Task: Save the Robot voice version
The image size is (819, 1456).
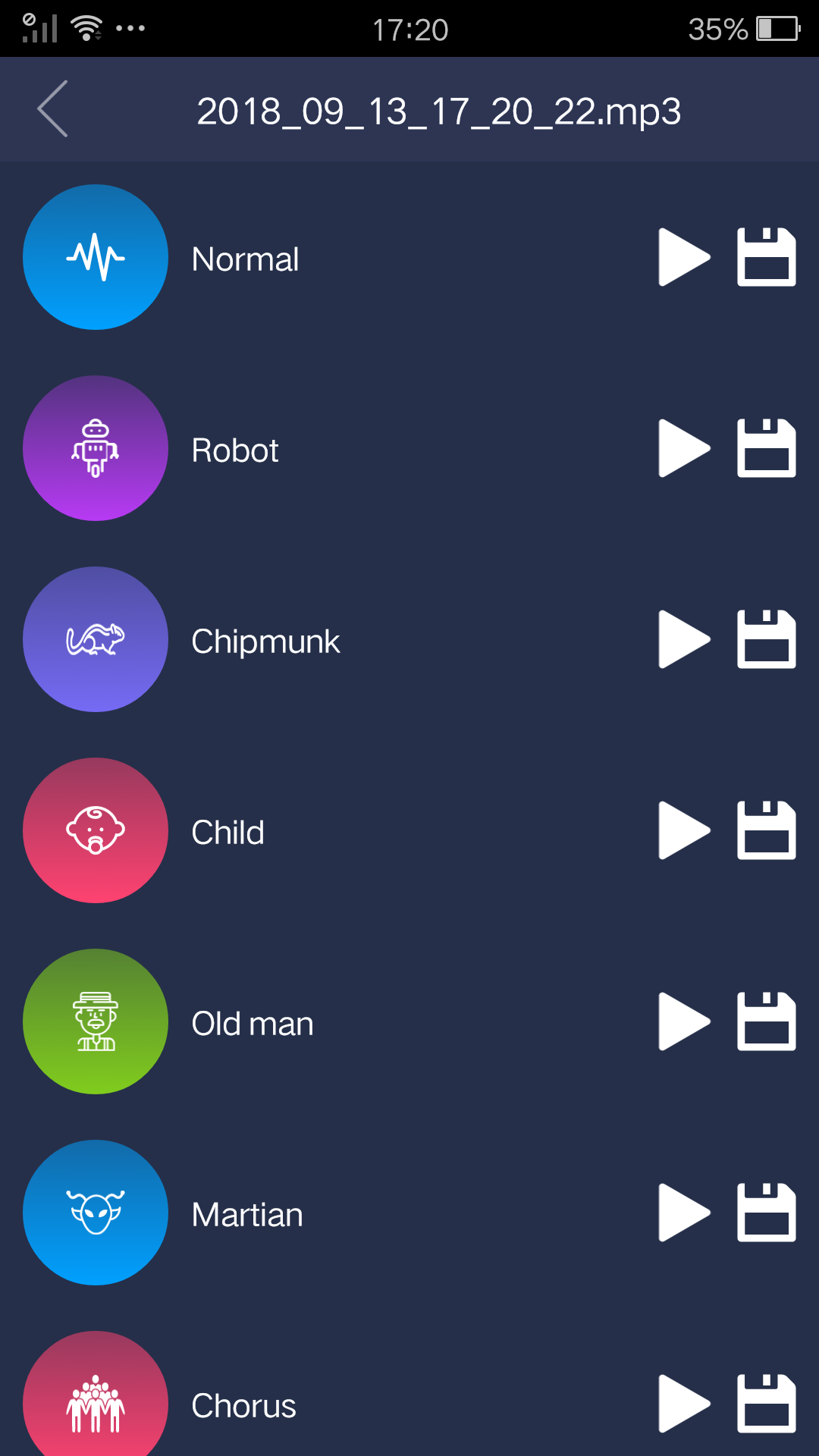Action: click(x=767, y=449)
